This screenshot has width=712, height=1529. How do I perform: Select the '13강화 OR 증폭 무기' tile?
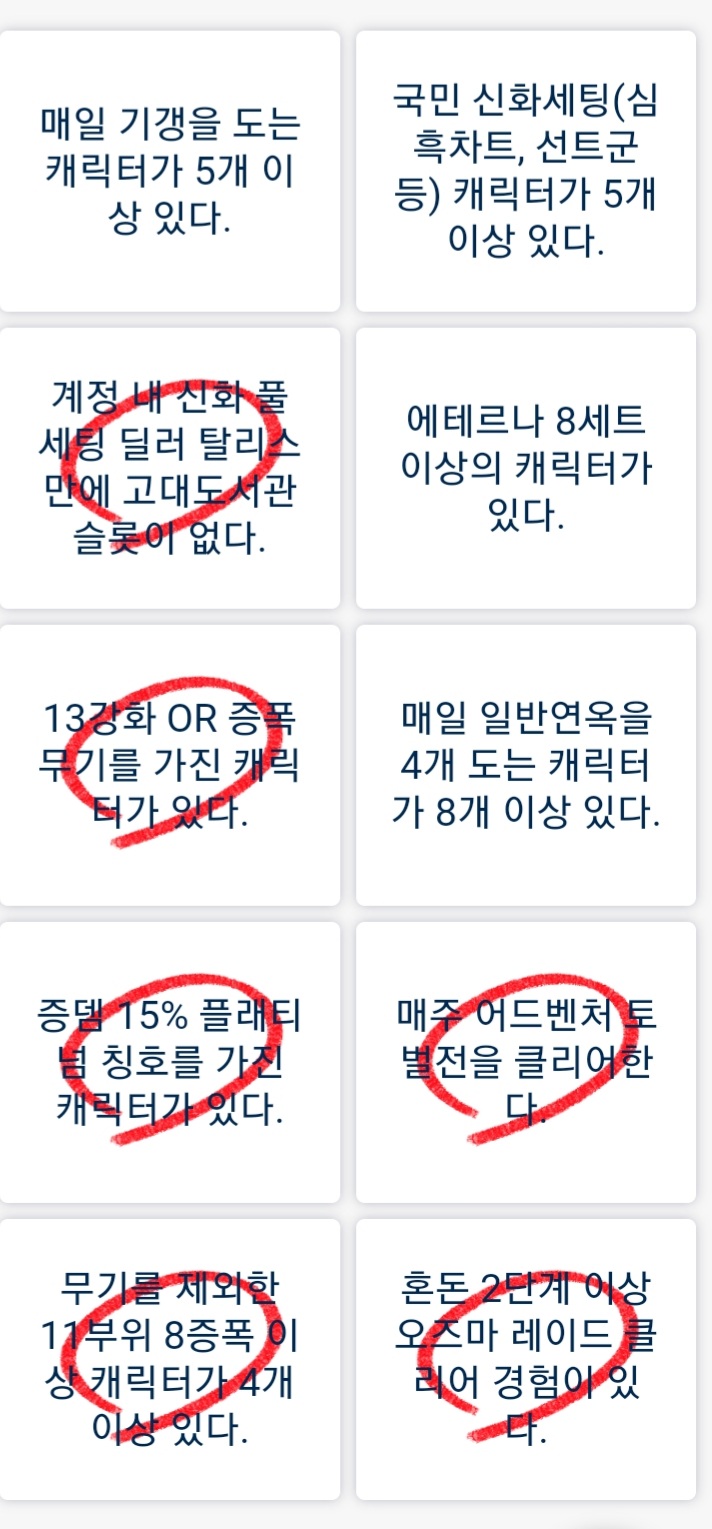point(170,765)
